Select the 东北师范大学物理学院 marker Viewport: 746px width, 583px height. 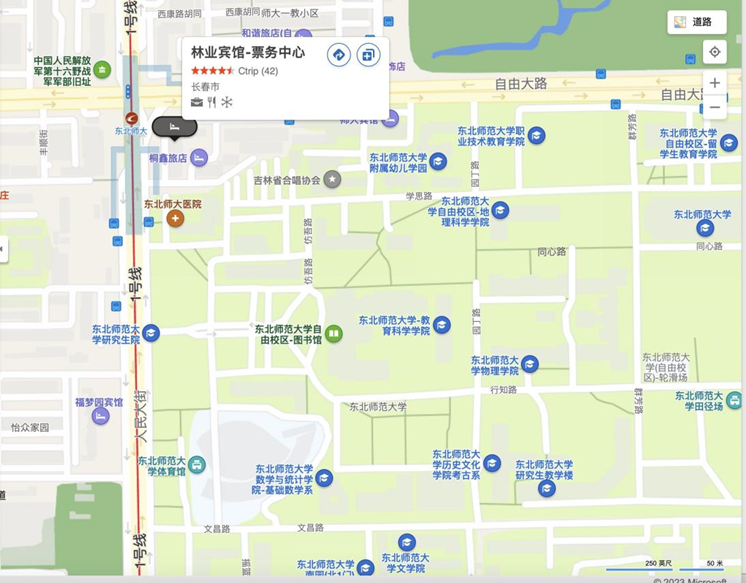[530, 364]
